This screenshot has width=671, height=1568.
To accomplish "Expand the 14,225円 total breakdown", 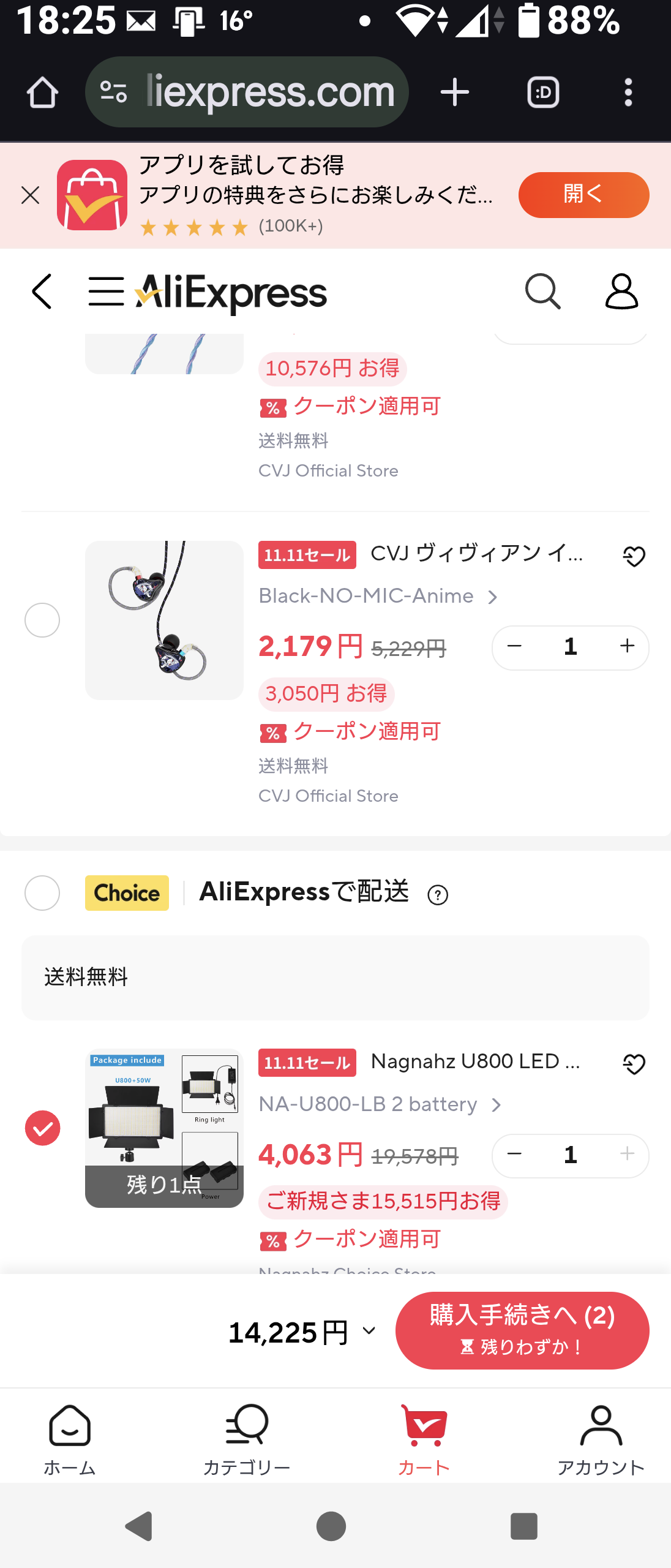I will [369, 1330].
